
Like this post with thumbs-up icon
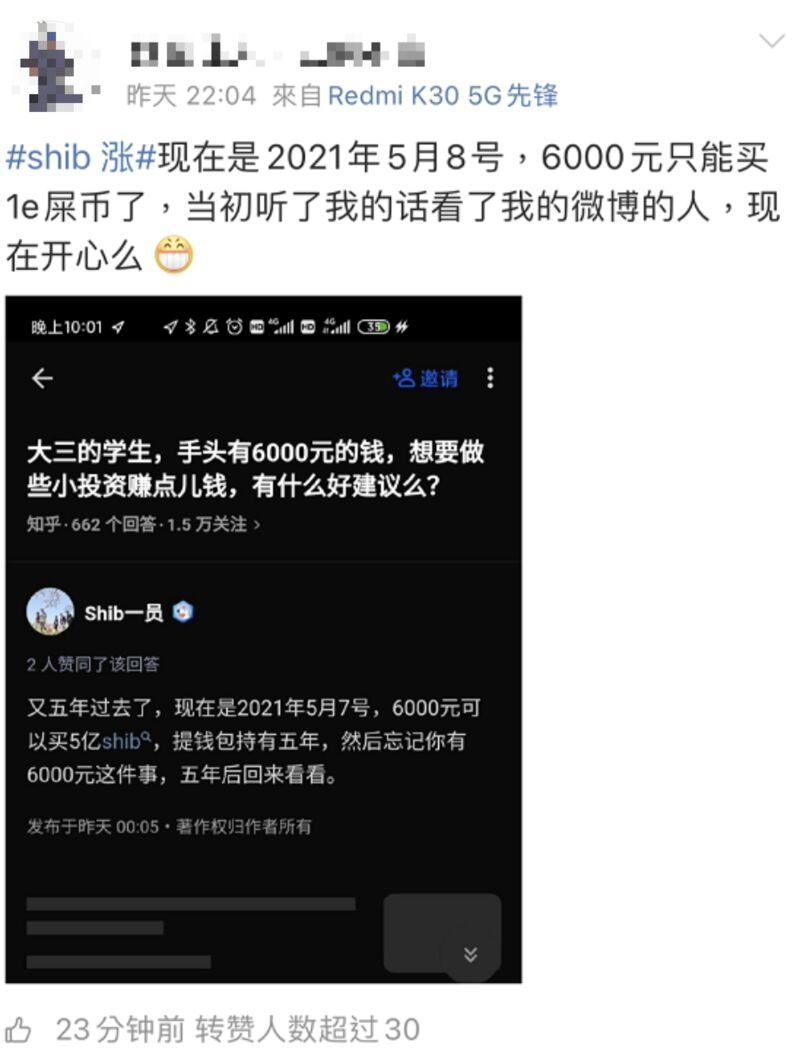click(x=20, y=1029)
